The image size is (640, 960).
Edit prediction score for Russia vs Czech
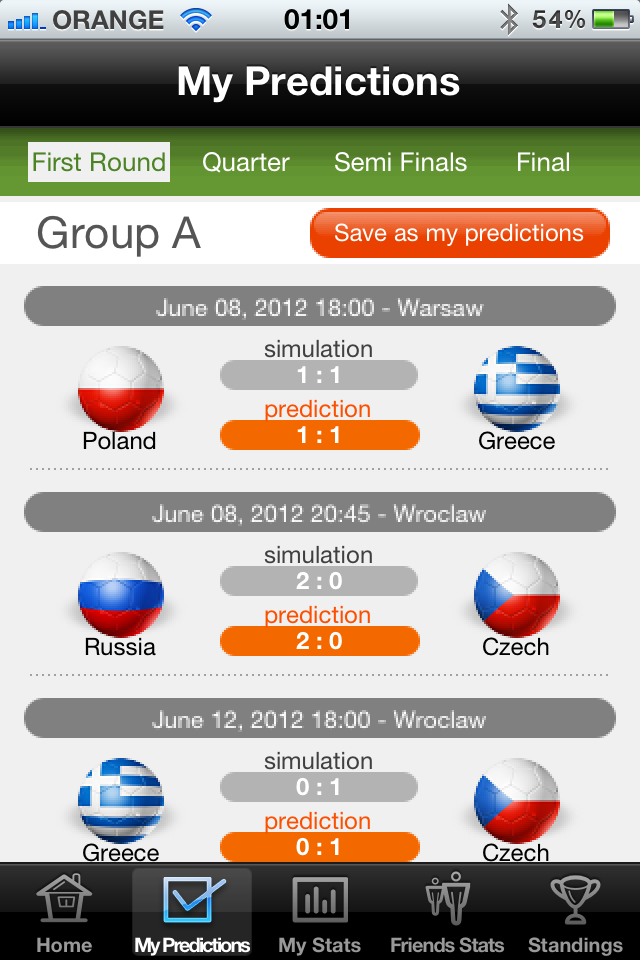pos(319,641)
